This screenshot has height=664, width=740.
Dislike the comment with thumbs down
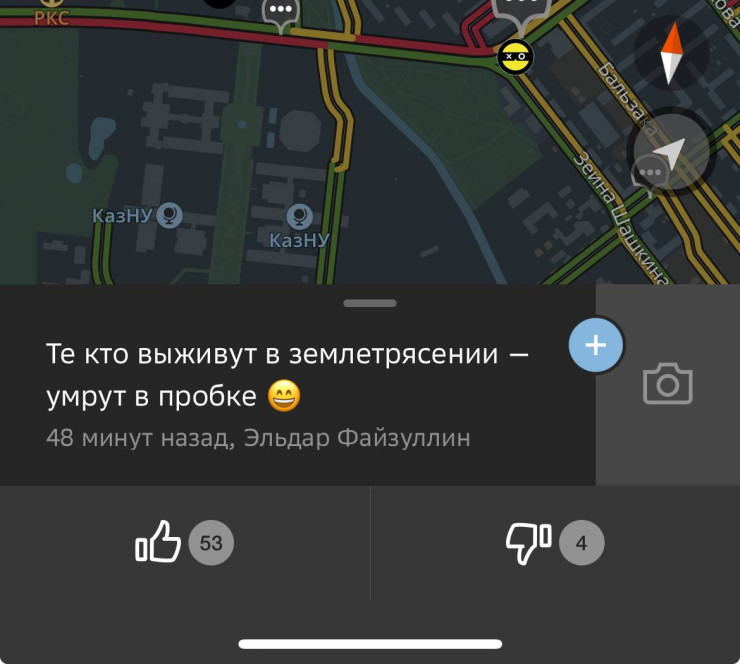(x=528, y=543)
